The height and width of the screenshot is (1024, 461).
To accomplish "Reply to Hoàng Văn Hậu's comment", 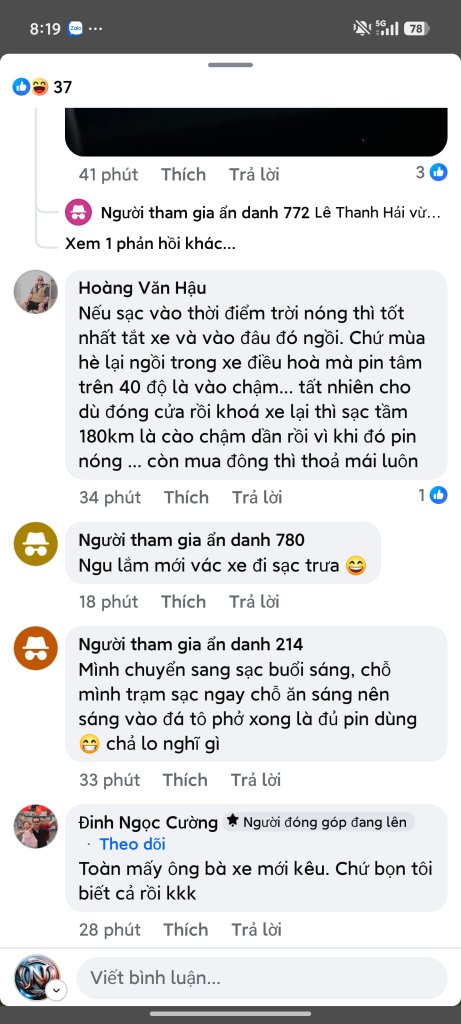I will click(x=257, y=497).
